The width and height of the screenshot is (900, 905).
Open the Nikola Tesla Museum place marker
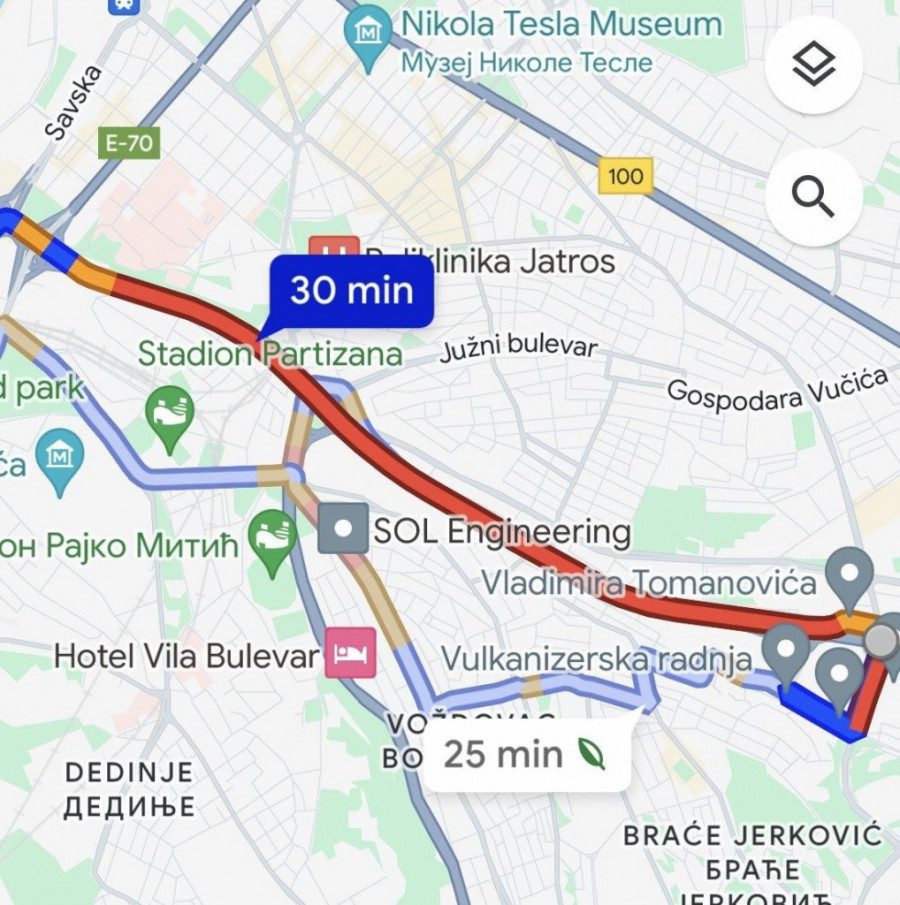point(366,34)
